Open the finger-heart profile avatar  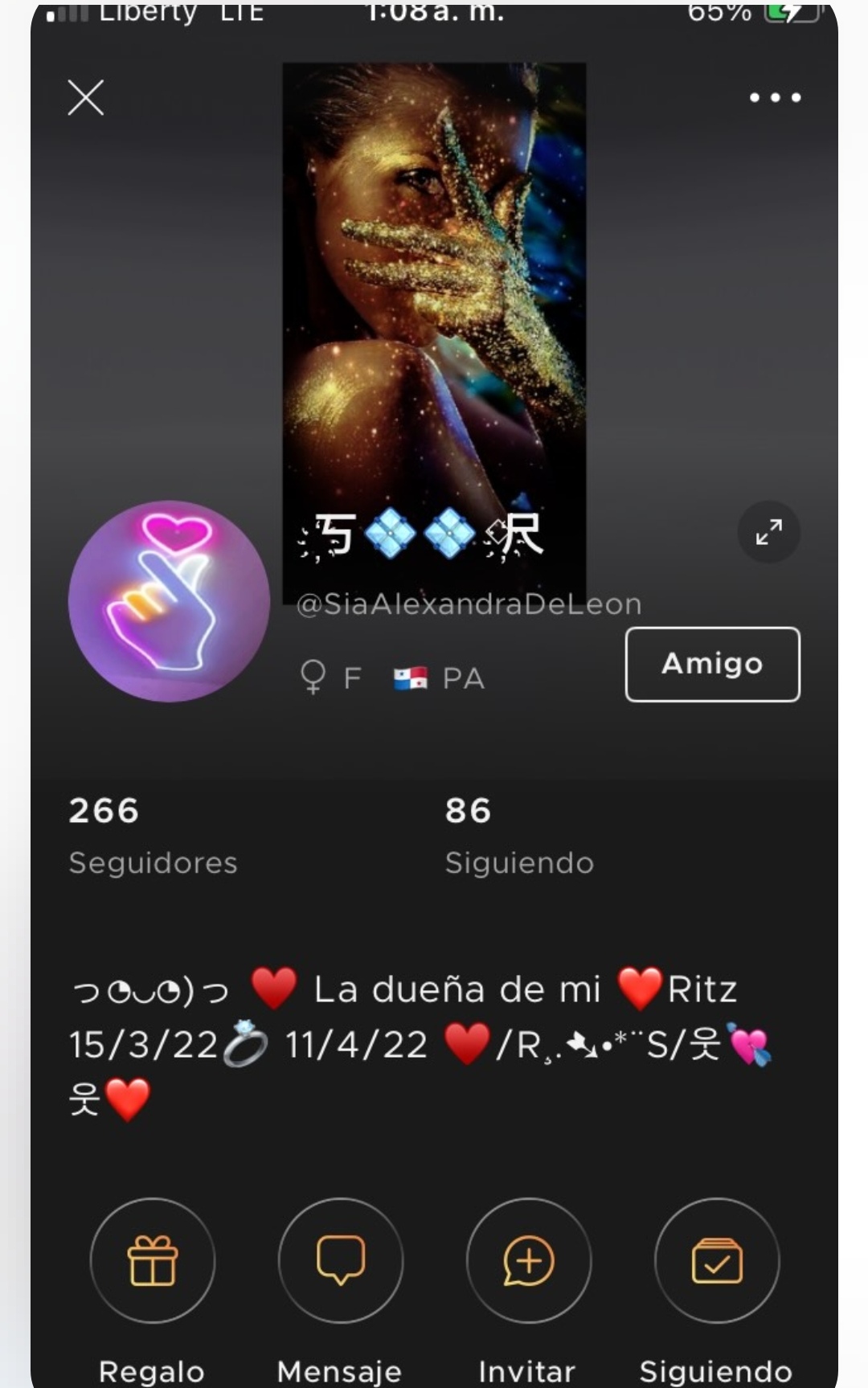tap(169, 601)
